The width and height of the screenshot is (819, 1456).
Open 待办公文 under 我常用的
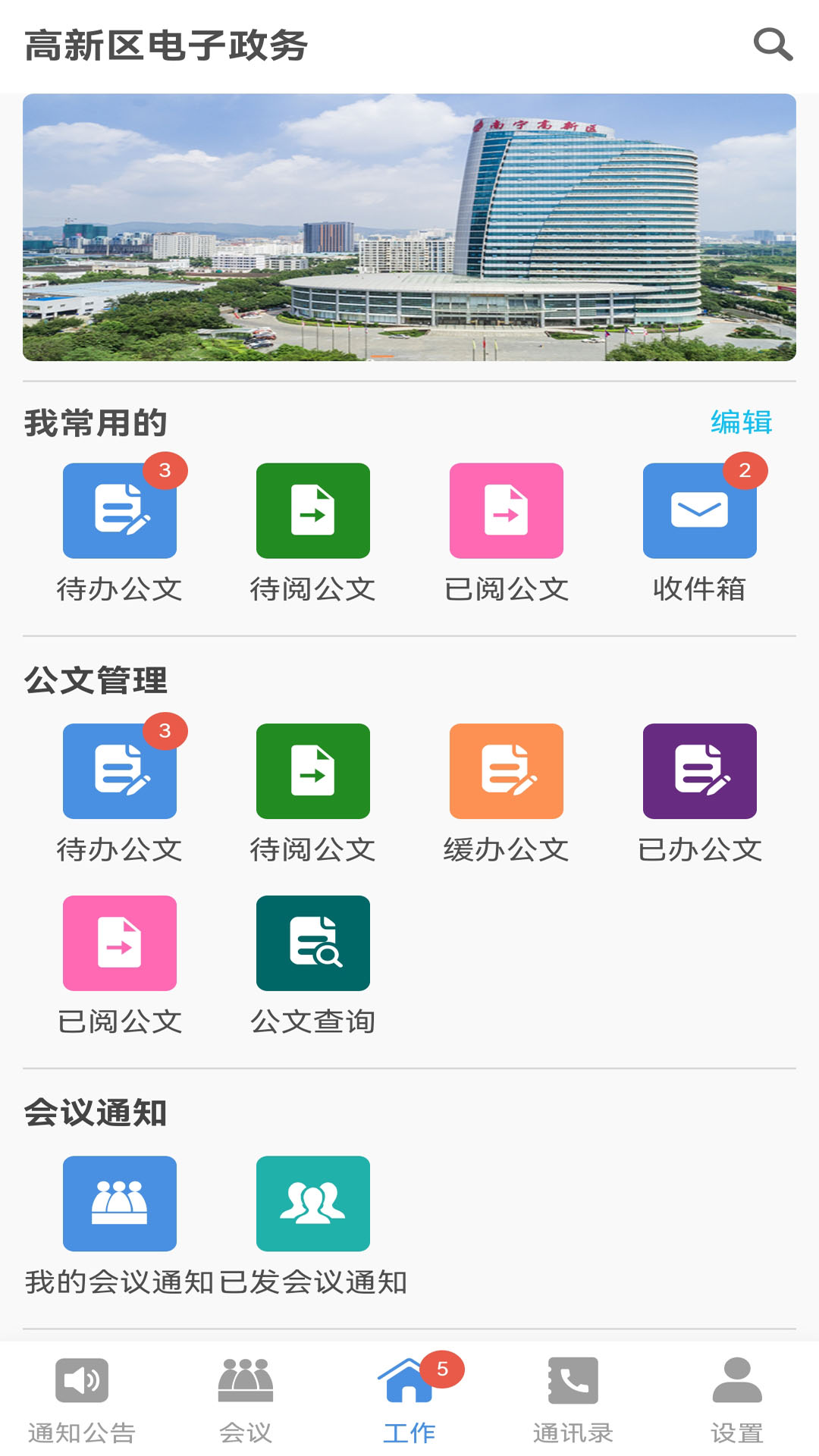coord(120,511)
